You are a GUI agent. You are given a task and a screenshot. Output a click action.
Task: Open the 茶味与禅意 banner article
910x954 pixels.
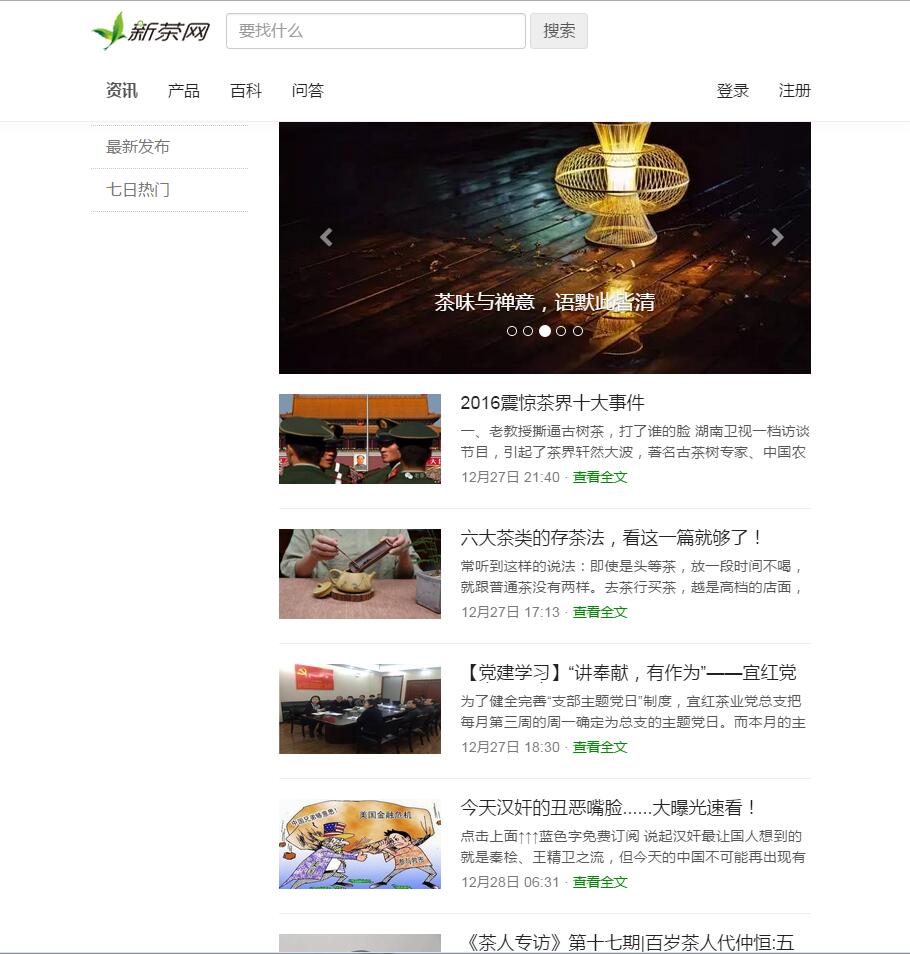544,302
